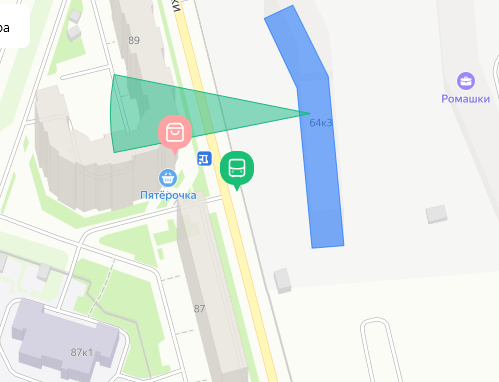Open the Ромашки business marker

(466, 81)
